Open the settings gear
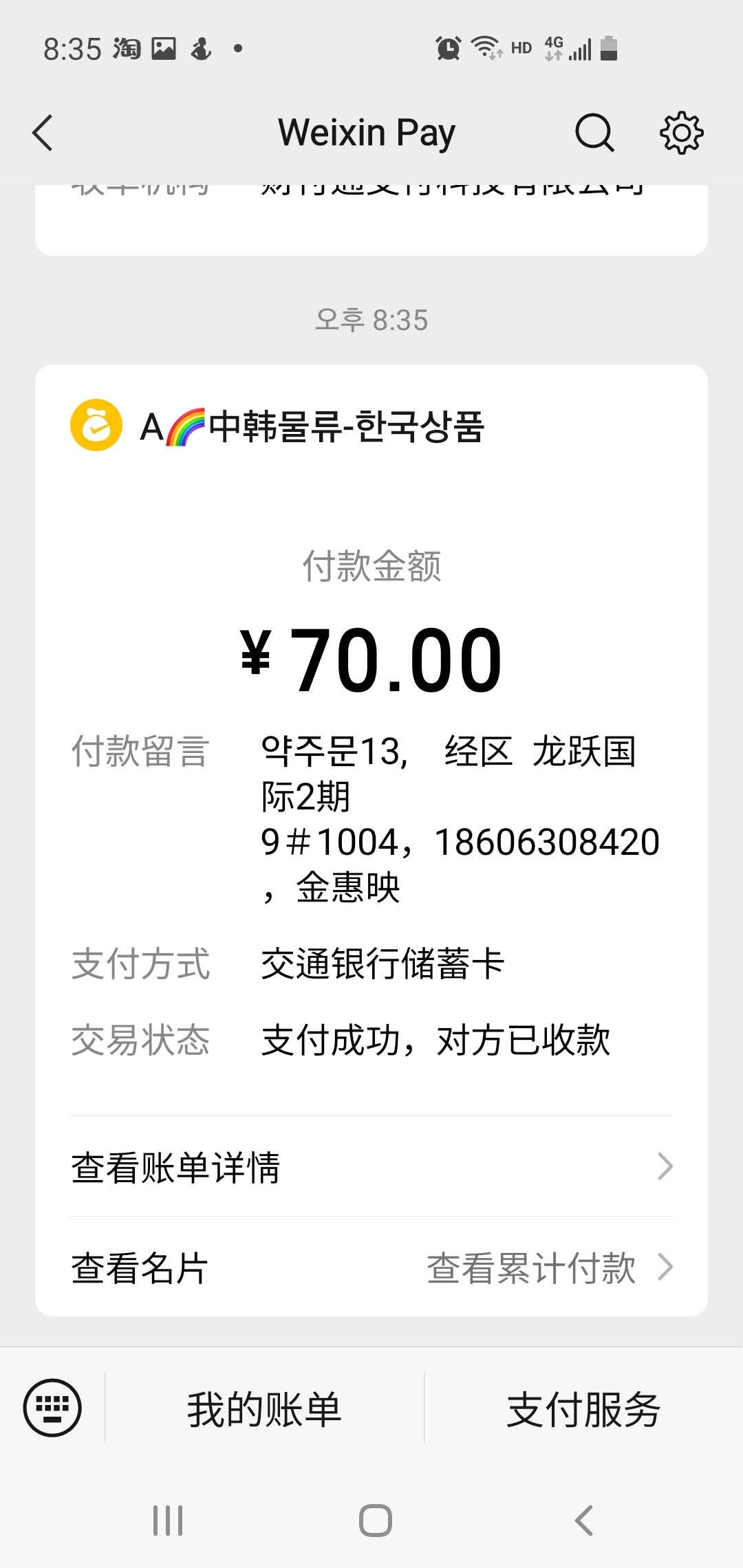The height and width of the screenshot is (1568, 743). click(x=681, y=133)
